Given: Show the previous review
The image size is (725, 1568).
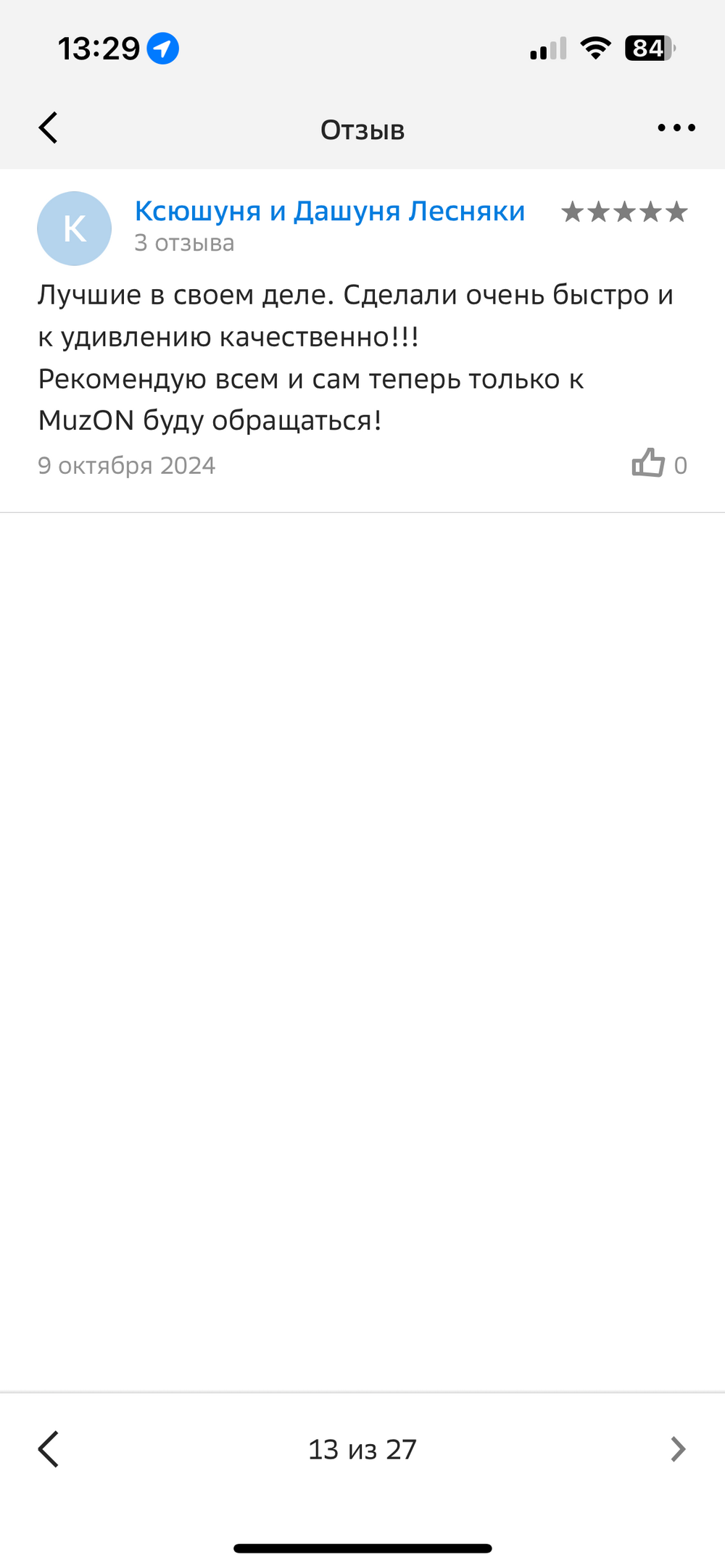Looking at the screenshot, I should coord(48,1449).
